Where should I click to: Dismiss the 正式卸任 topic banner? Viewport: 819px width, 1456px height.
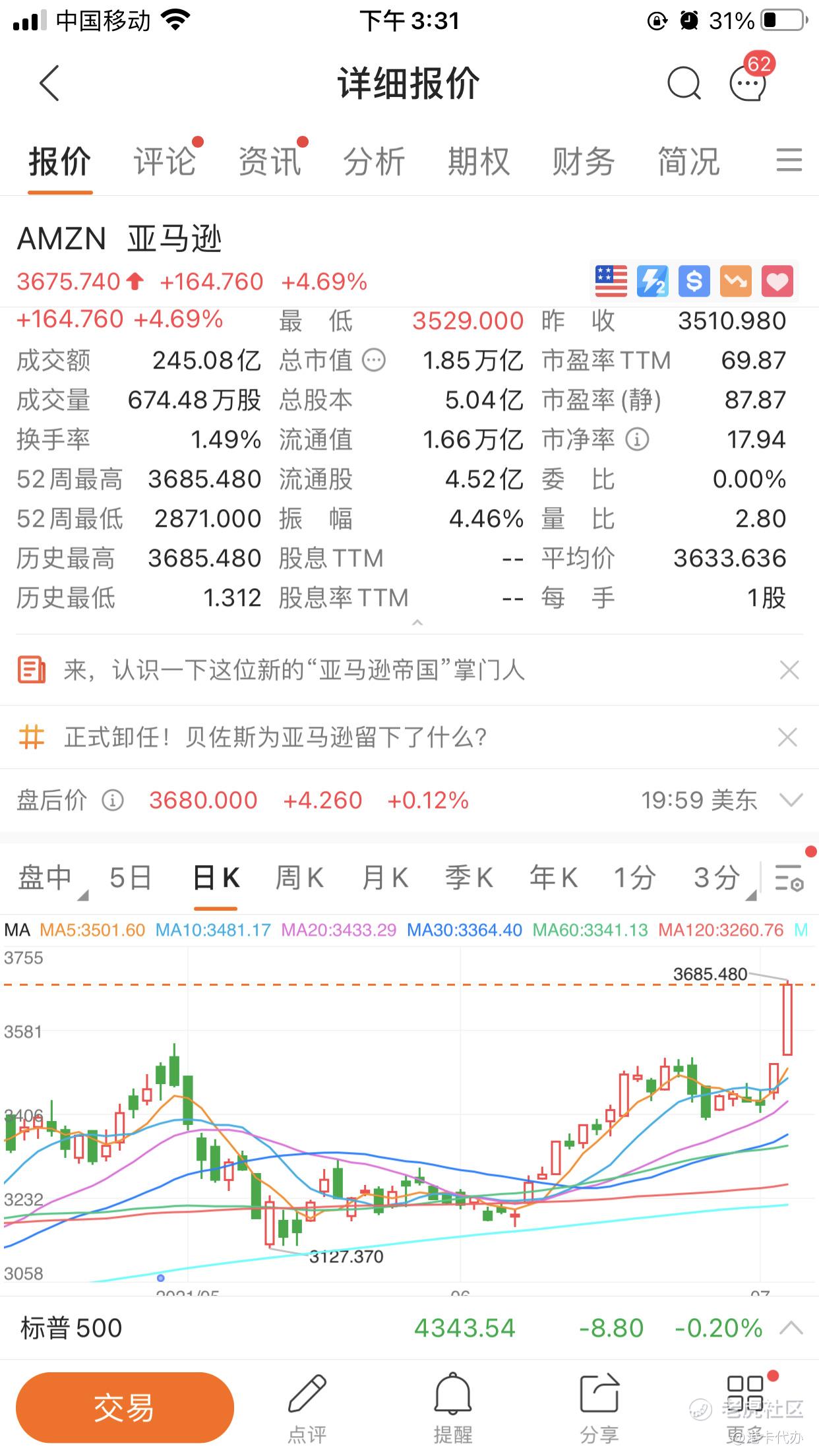pos(789,737)
